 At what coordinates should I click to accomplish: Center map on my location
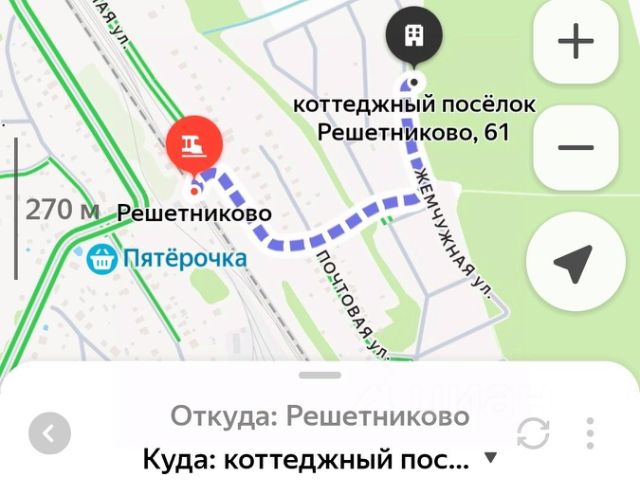(x=576, y=266)
